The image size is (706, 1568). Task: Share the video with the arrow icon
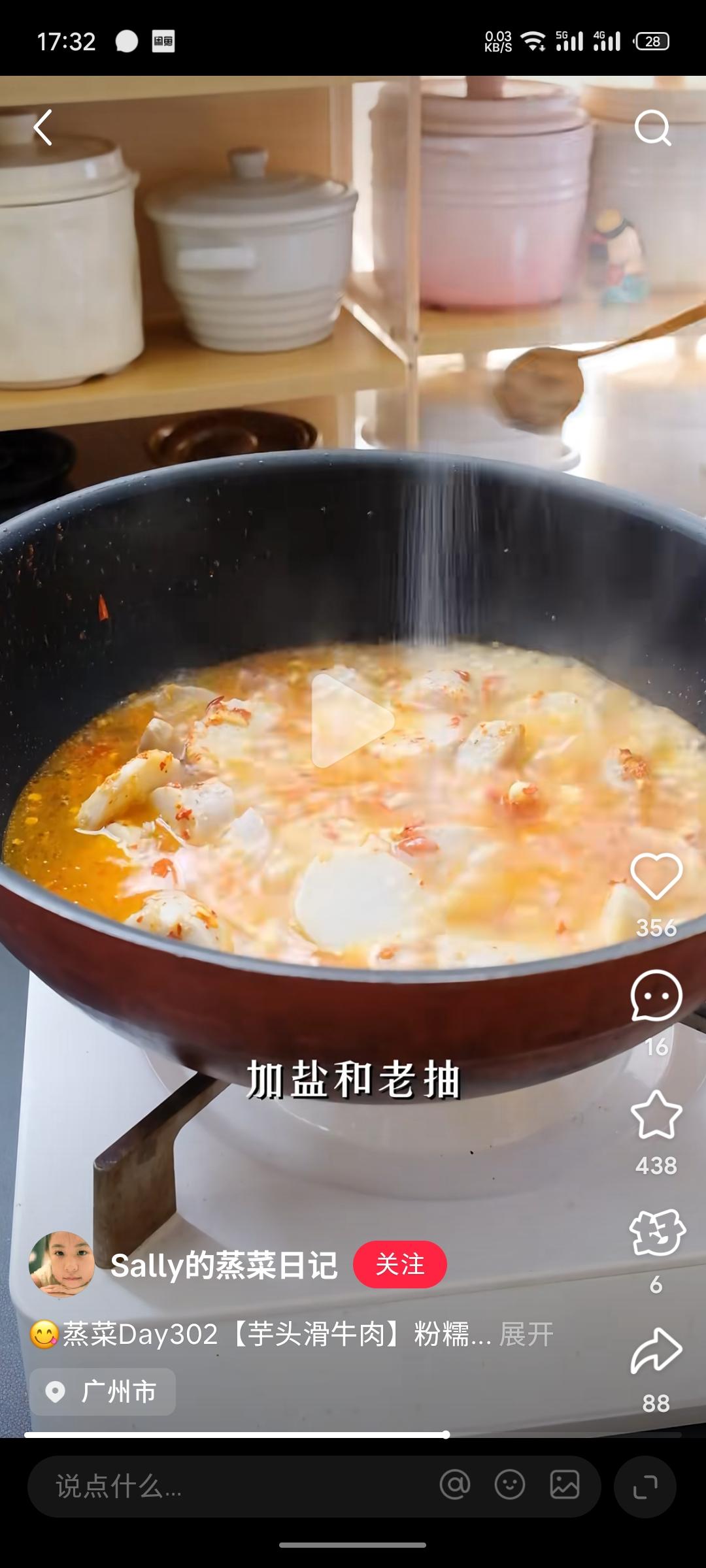tap(656, 1351)
